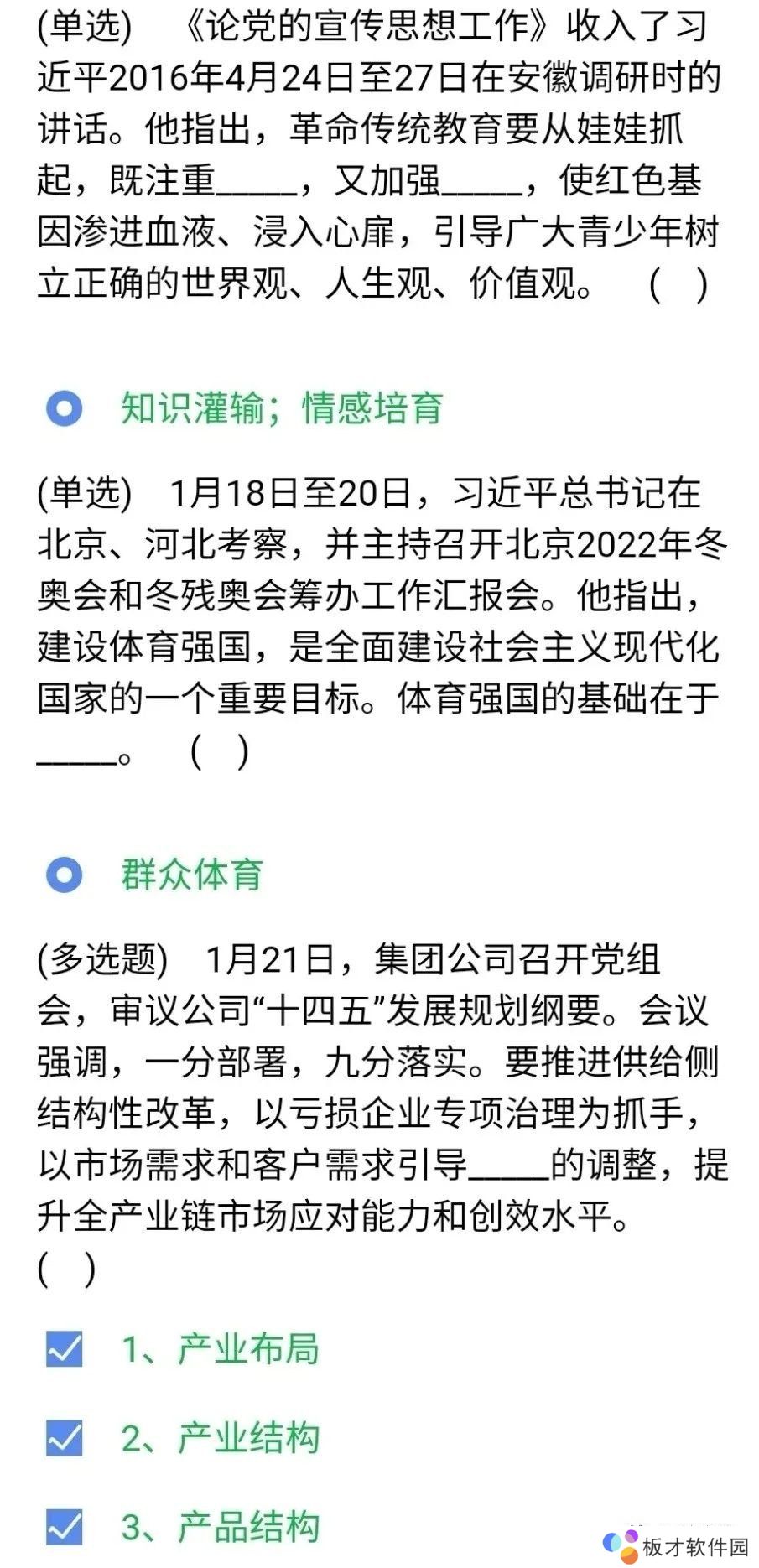Viewport: 759px width, 1568px height.
Task: Click the answer marker above the first 单选 question
Action: (65, 410)
